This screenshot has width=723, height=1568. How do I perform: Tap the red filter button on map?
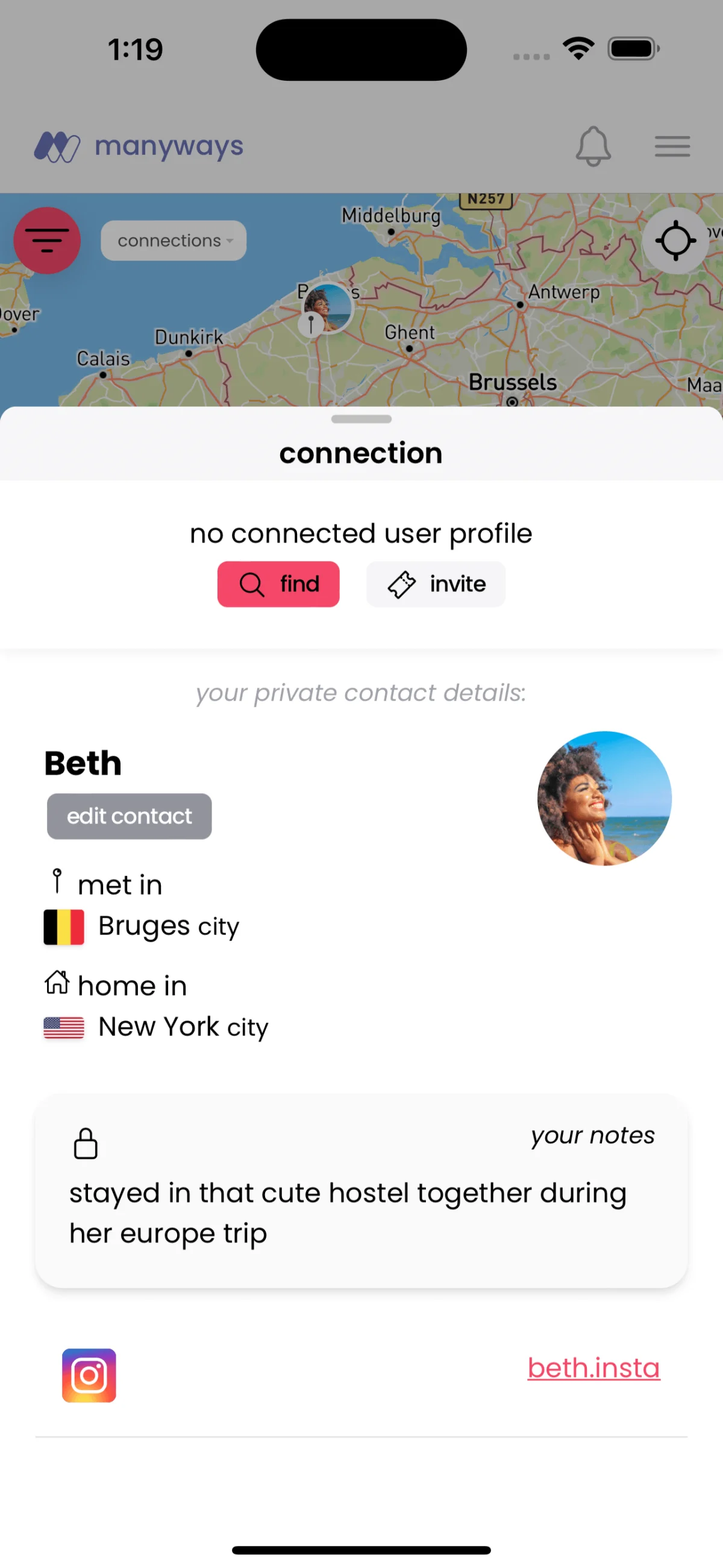(x=47, y=241)
